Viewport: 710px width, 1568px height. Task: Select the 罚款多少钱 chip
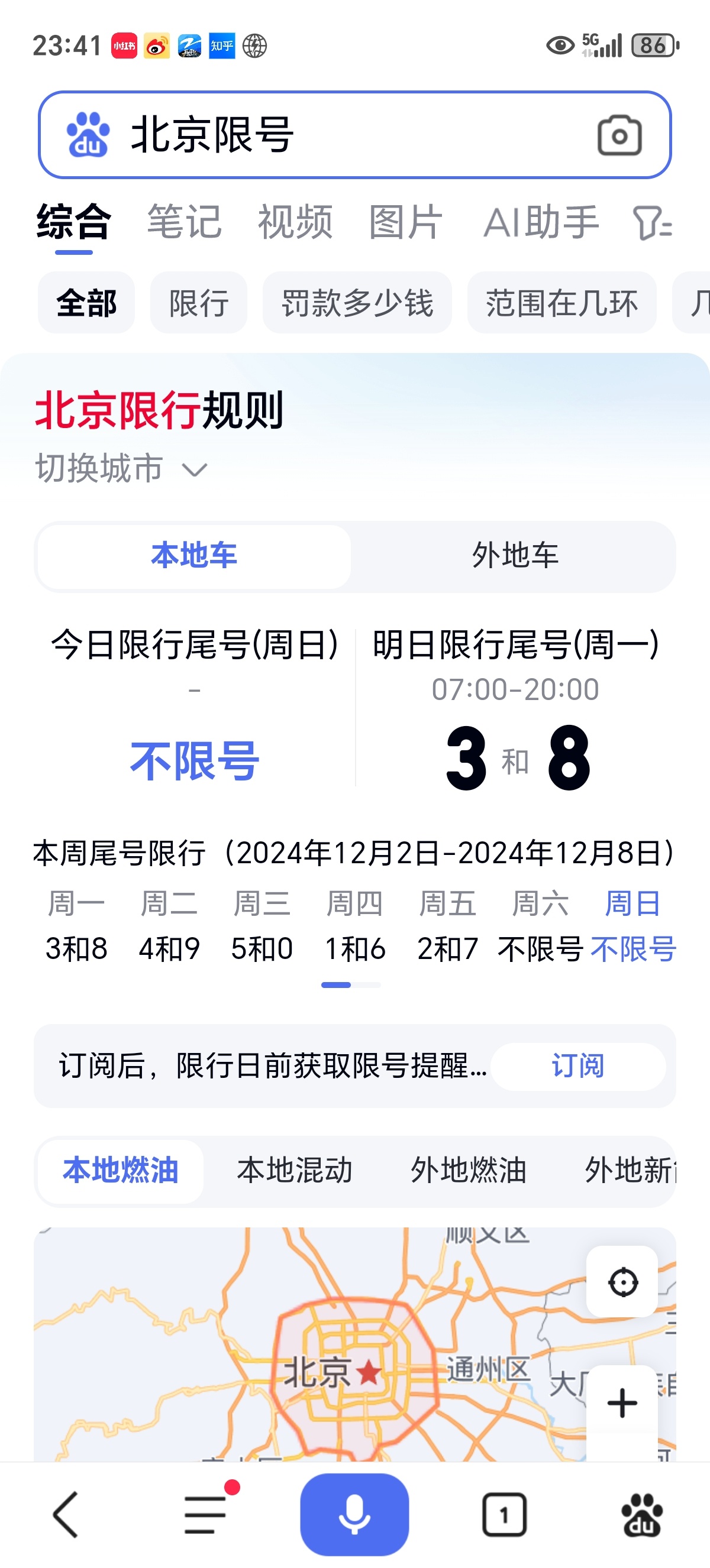[x=357, y=303]
